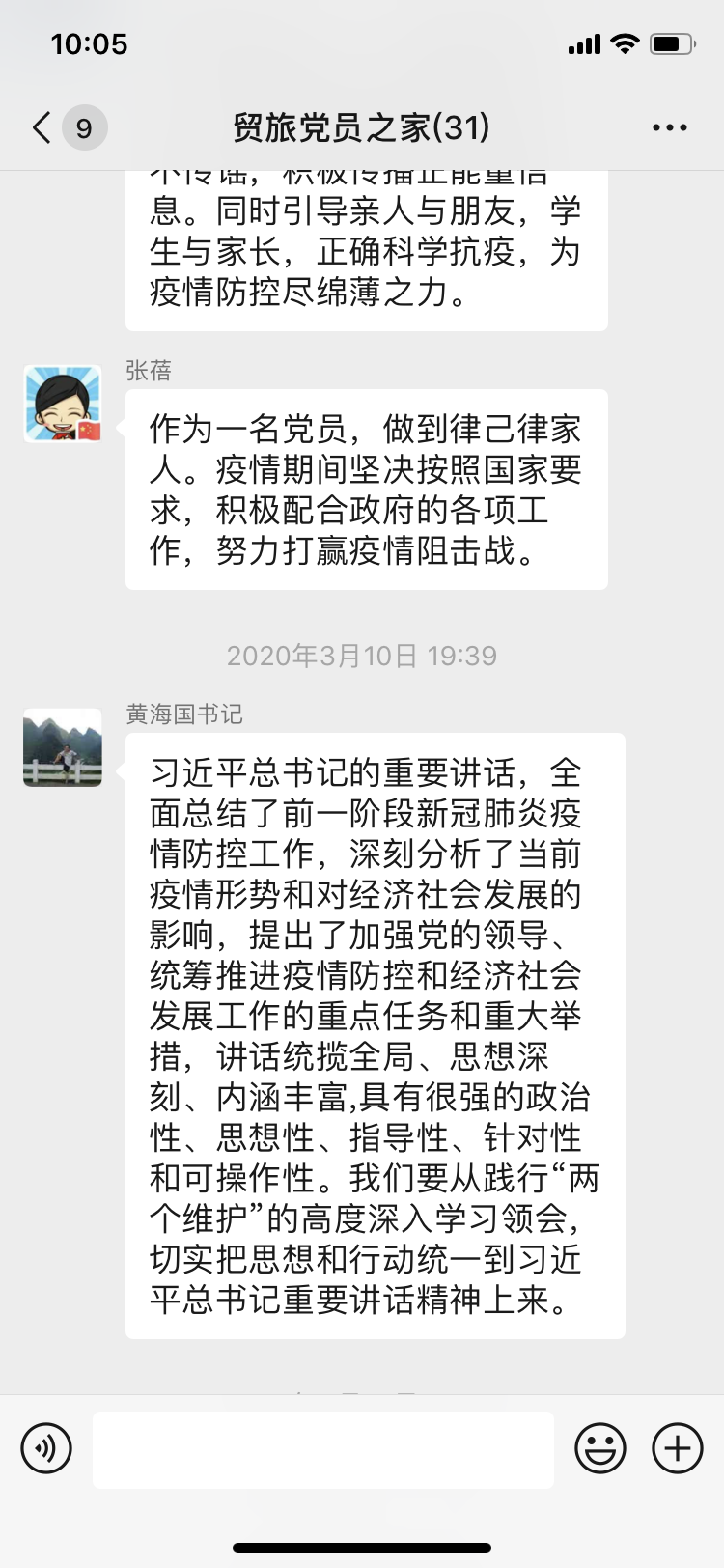Open the plus attachments menu
This screenshot has width=724, height=1568.
(x=677, y=1448)
